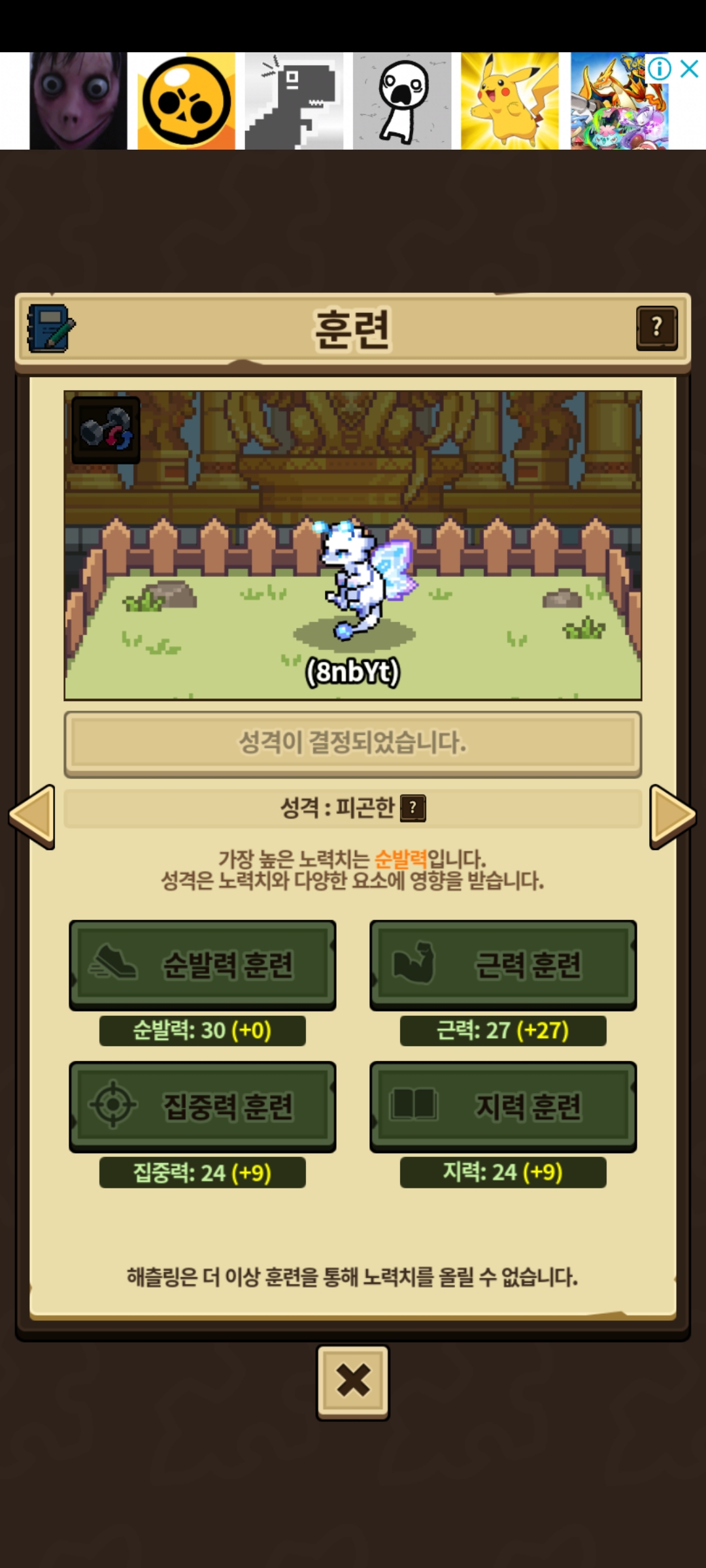
Task: Open personality help next to 피곤한
Action: [x=412, y=808]
